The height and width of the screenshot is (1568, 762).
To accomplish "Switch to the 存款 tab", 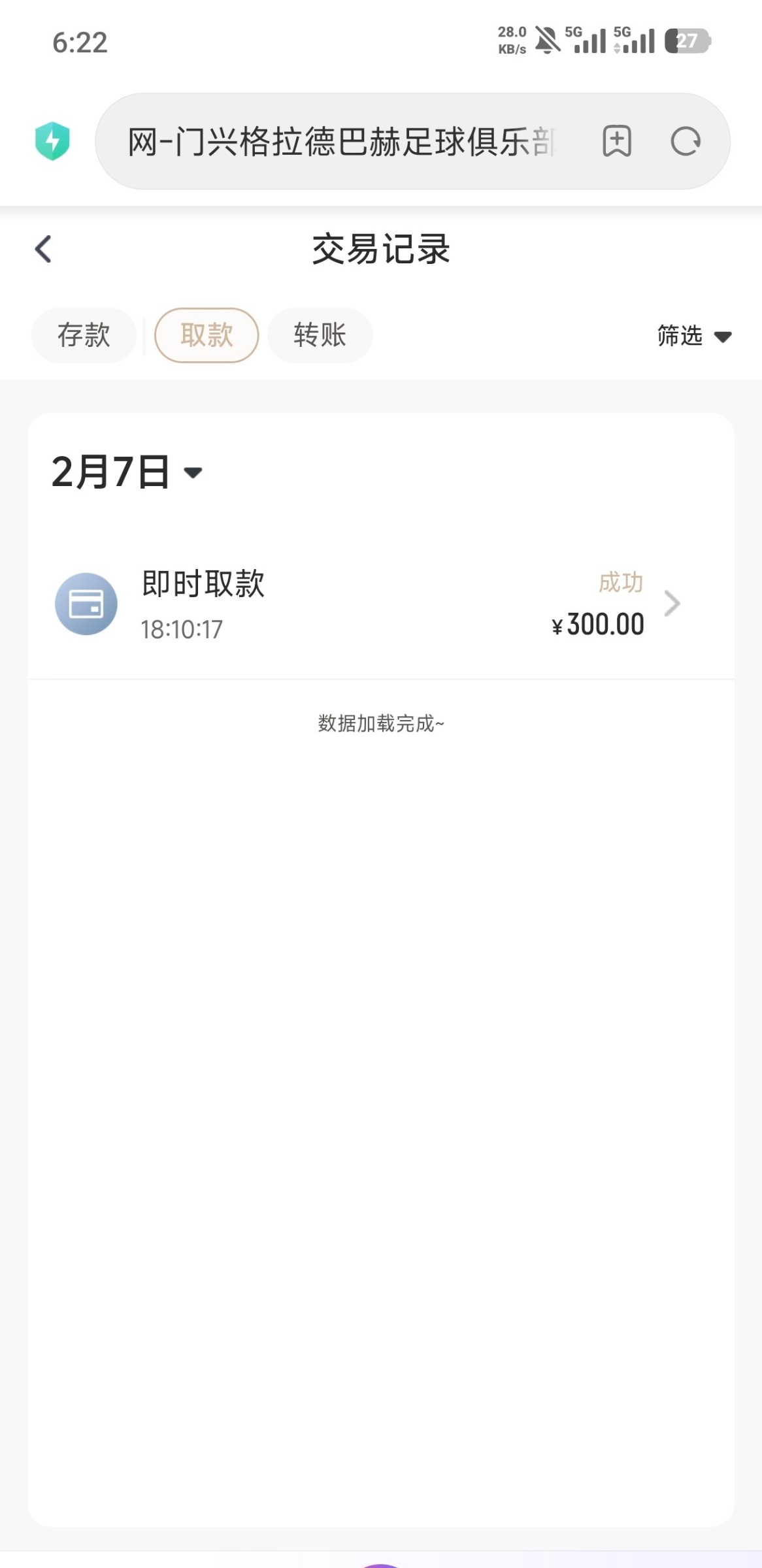I will [x=84, y=335].
